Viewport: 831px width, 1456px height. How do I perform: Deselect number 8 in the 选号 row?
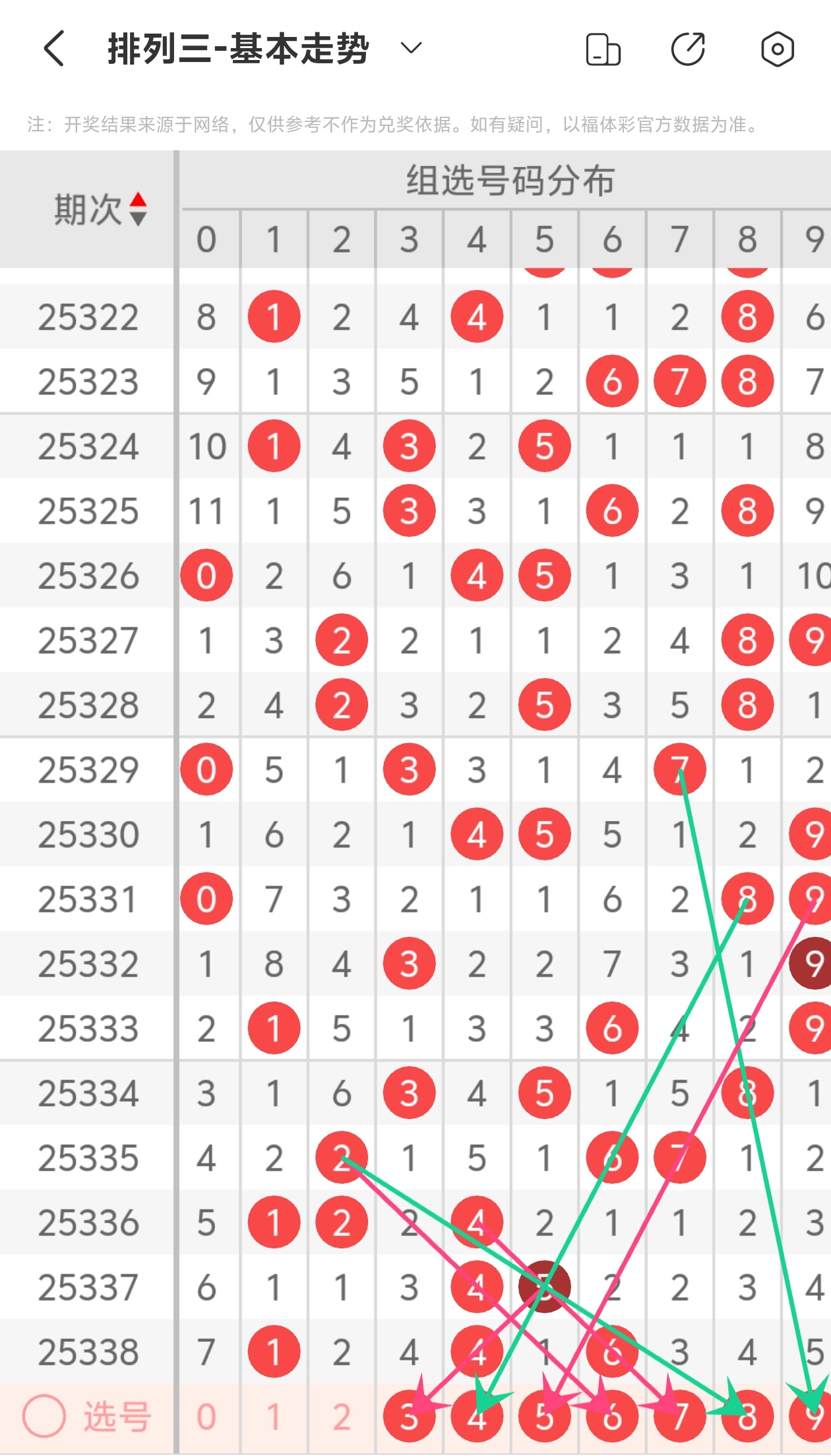click(x=747, y=1416)
